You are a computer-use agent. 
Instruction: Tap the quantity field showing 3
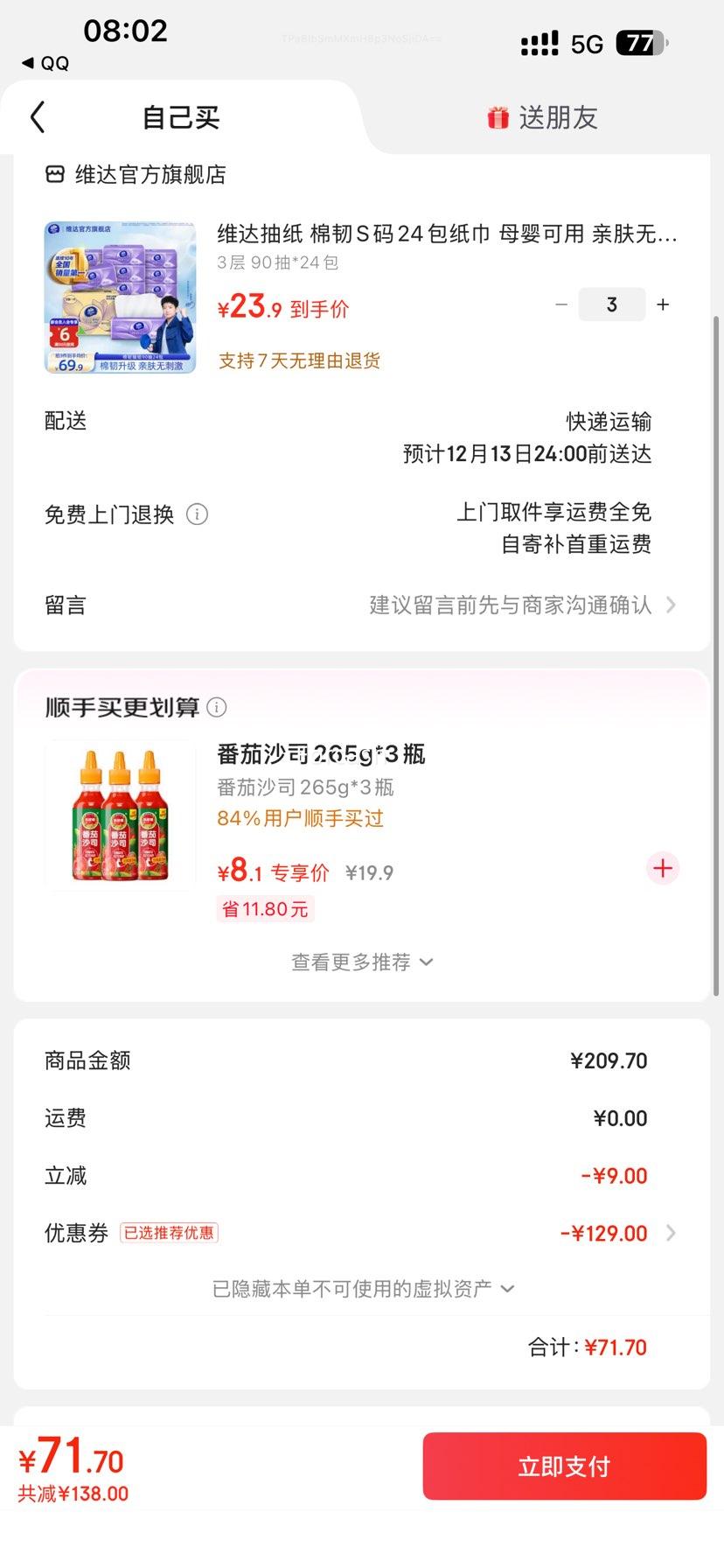(612, 304)
